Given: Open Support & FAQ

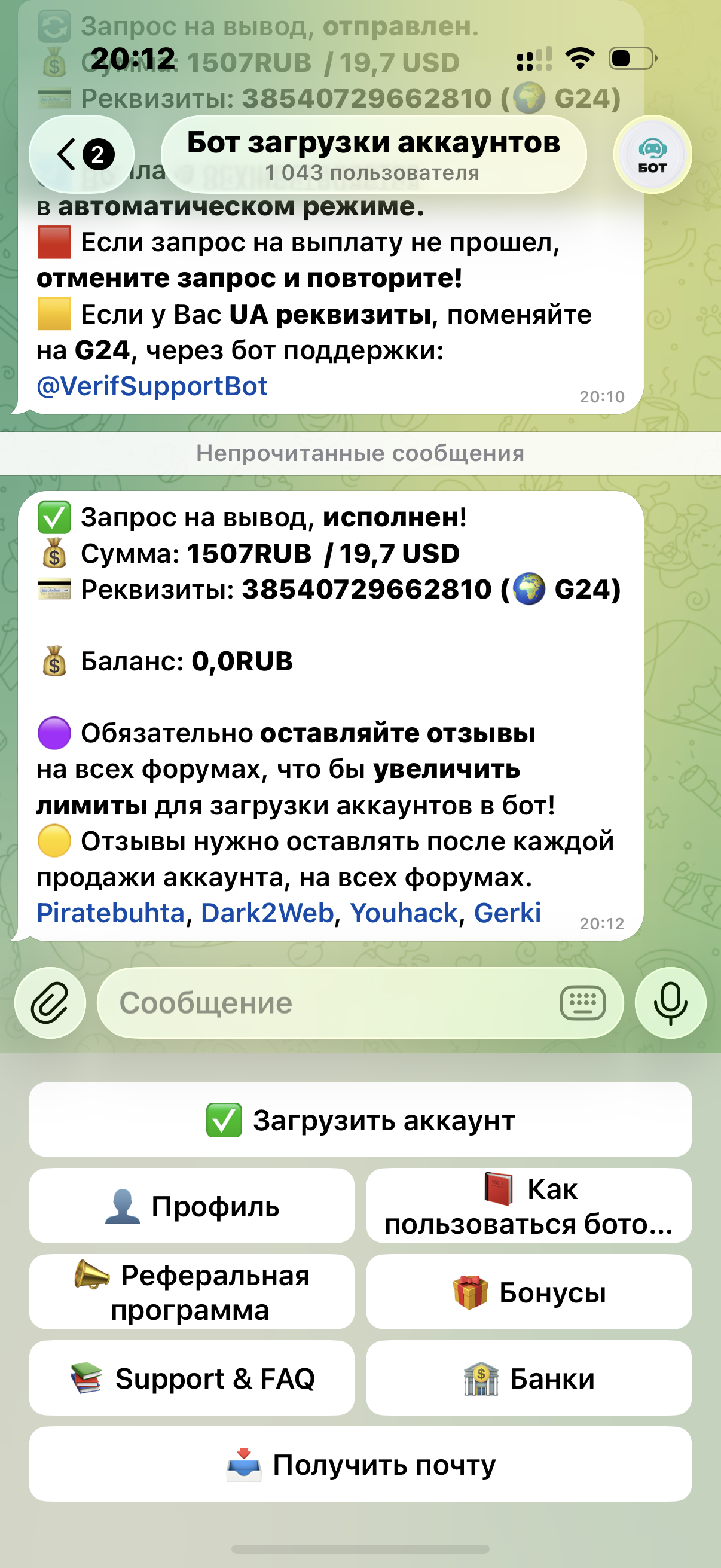Looking at the screenshot, I should (192, 1378).
